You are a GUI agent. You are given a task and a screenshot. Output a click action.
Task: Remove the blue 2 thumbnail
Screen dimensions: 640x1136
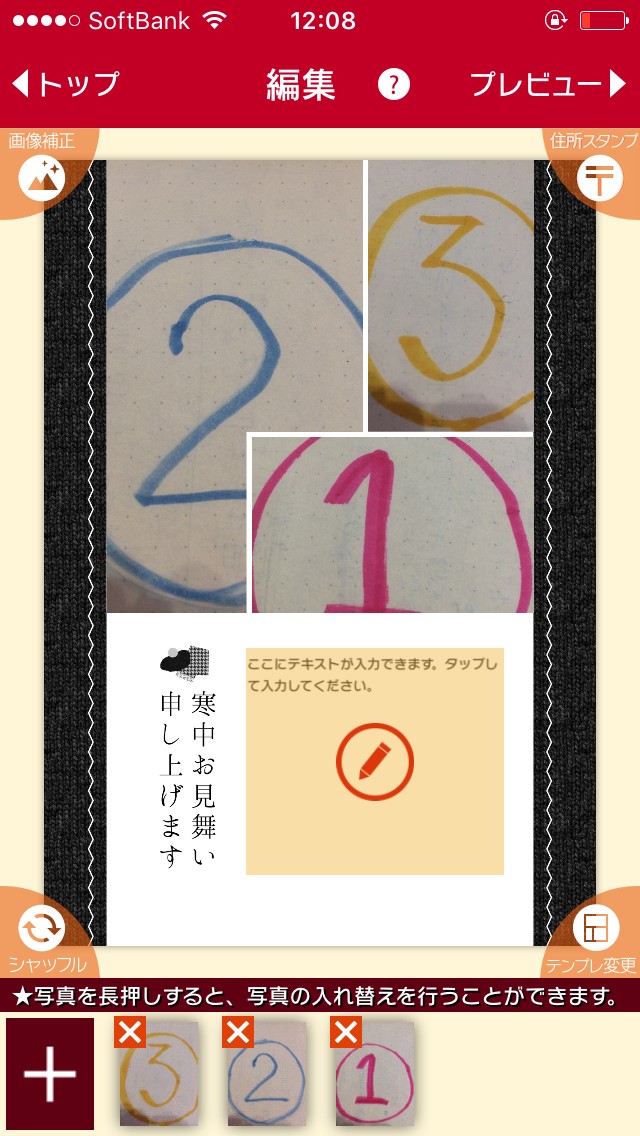click(x=238, y=1032)
